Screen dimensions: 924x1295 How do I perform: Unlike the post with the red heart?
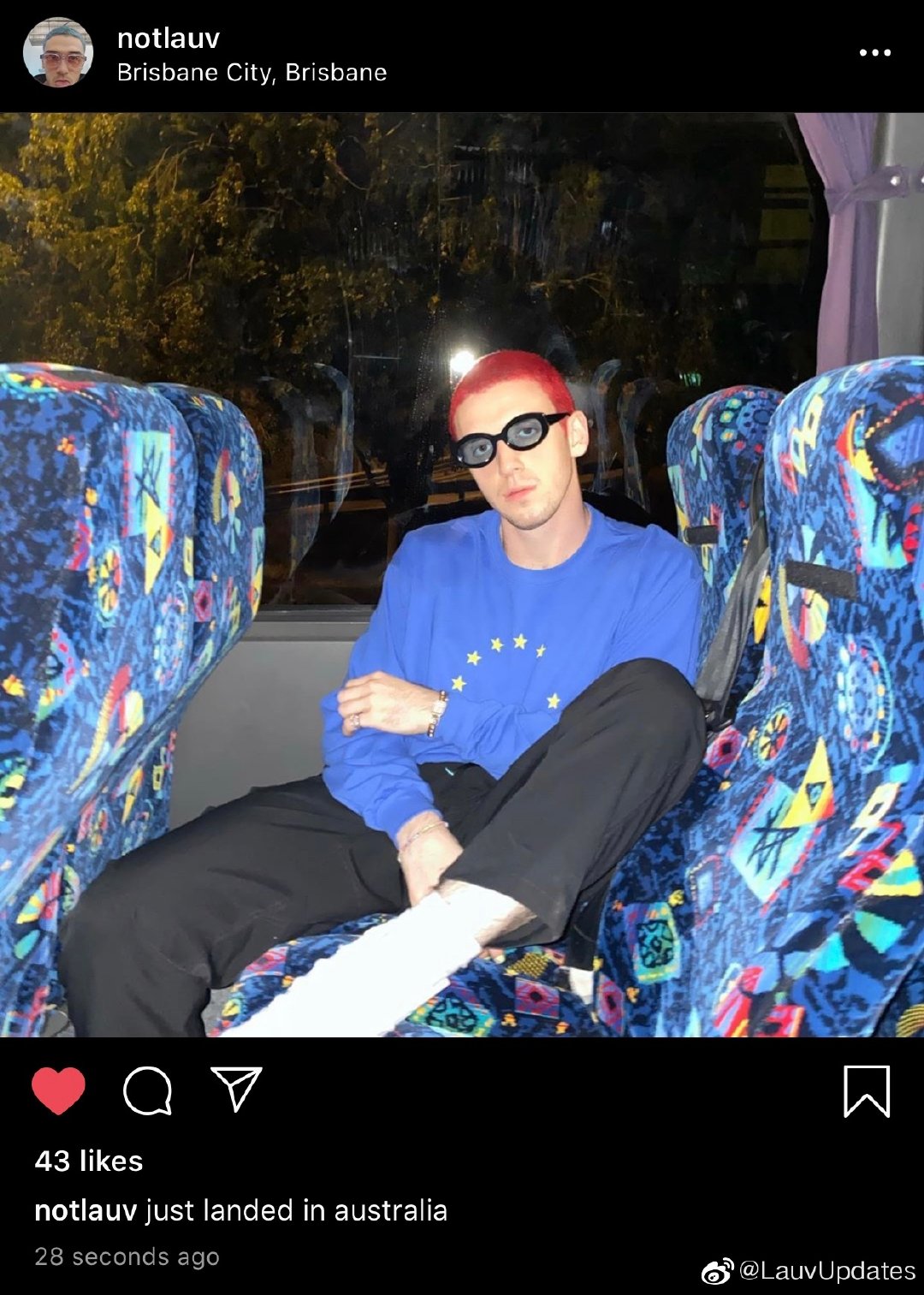[58, 1090]
